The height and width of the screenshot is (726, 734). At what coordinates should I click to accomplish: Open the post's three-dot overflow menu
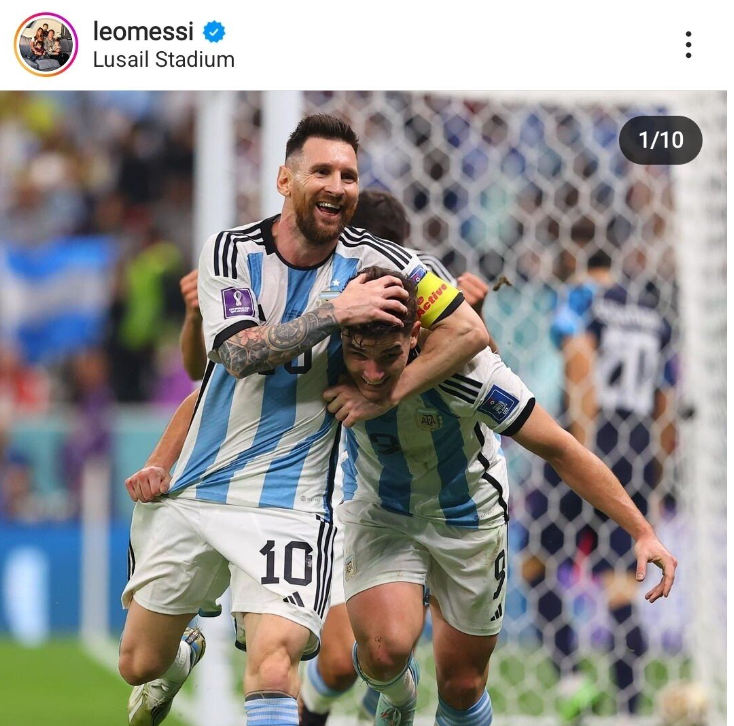click(x=688, y=45)
